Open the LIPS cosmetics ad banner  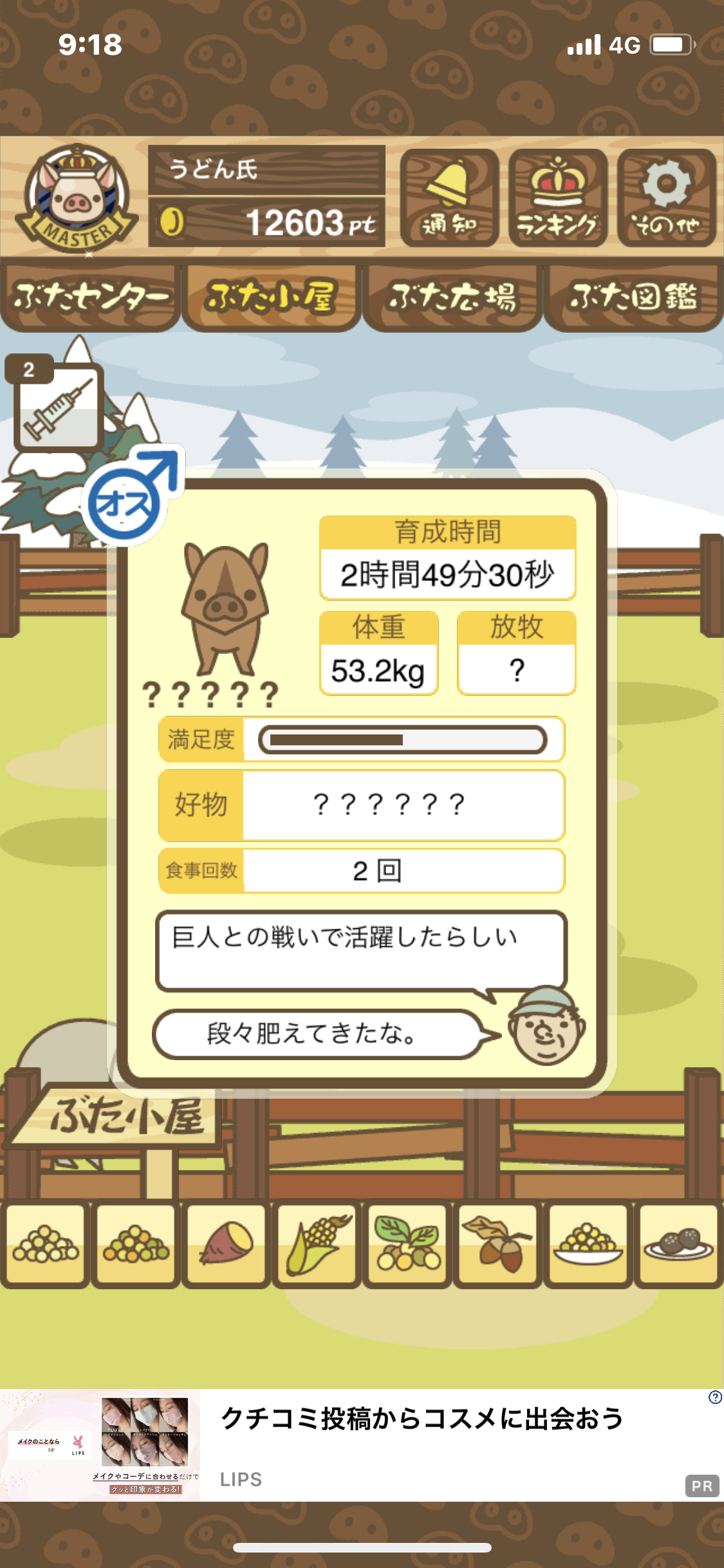tap(362, 1445)
